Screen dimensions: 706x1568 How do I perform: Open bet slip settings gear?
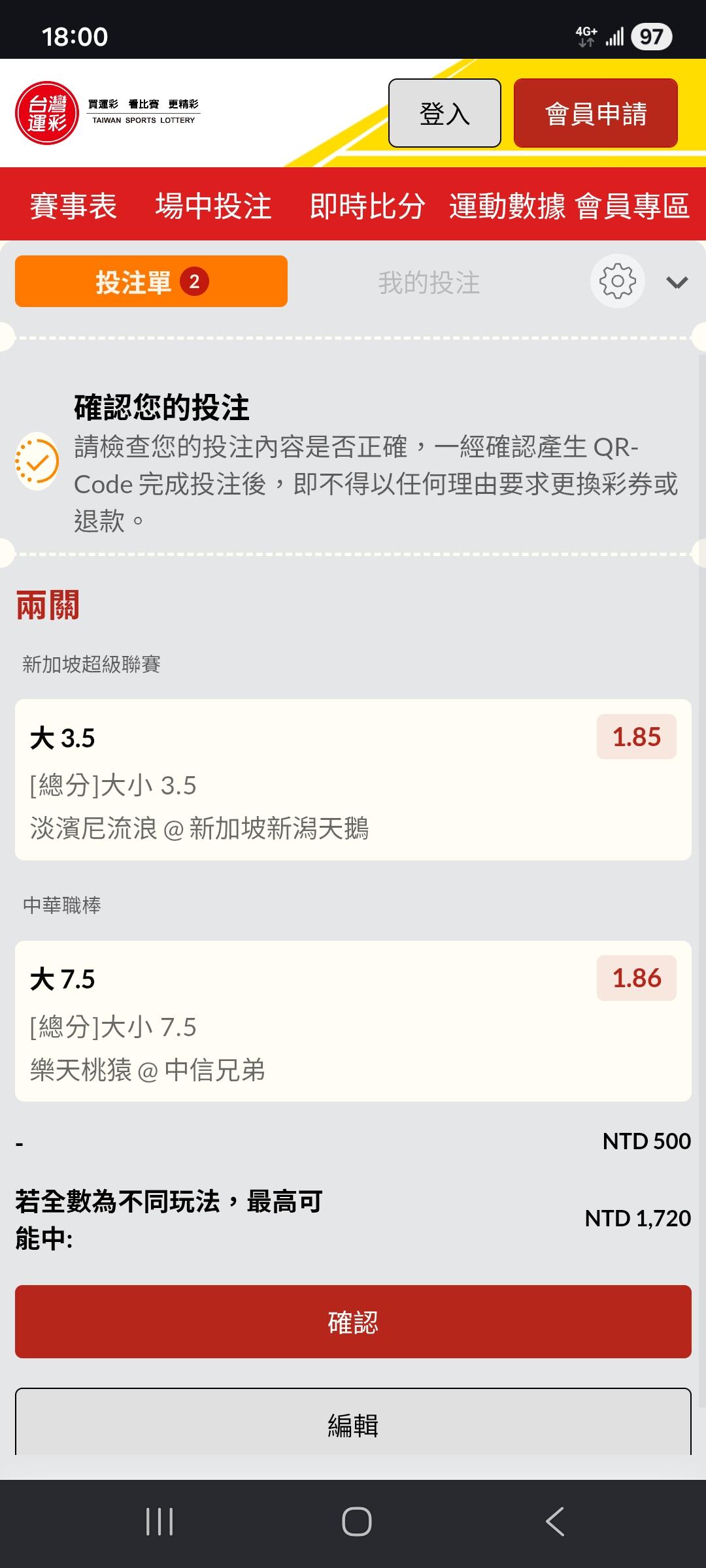click(617, 282)
